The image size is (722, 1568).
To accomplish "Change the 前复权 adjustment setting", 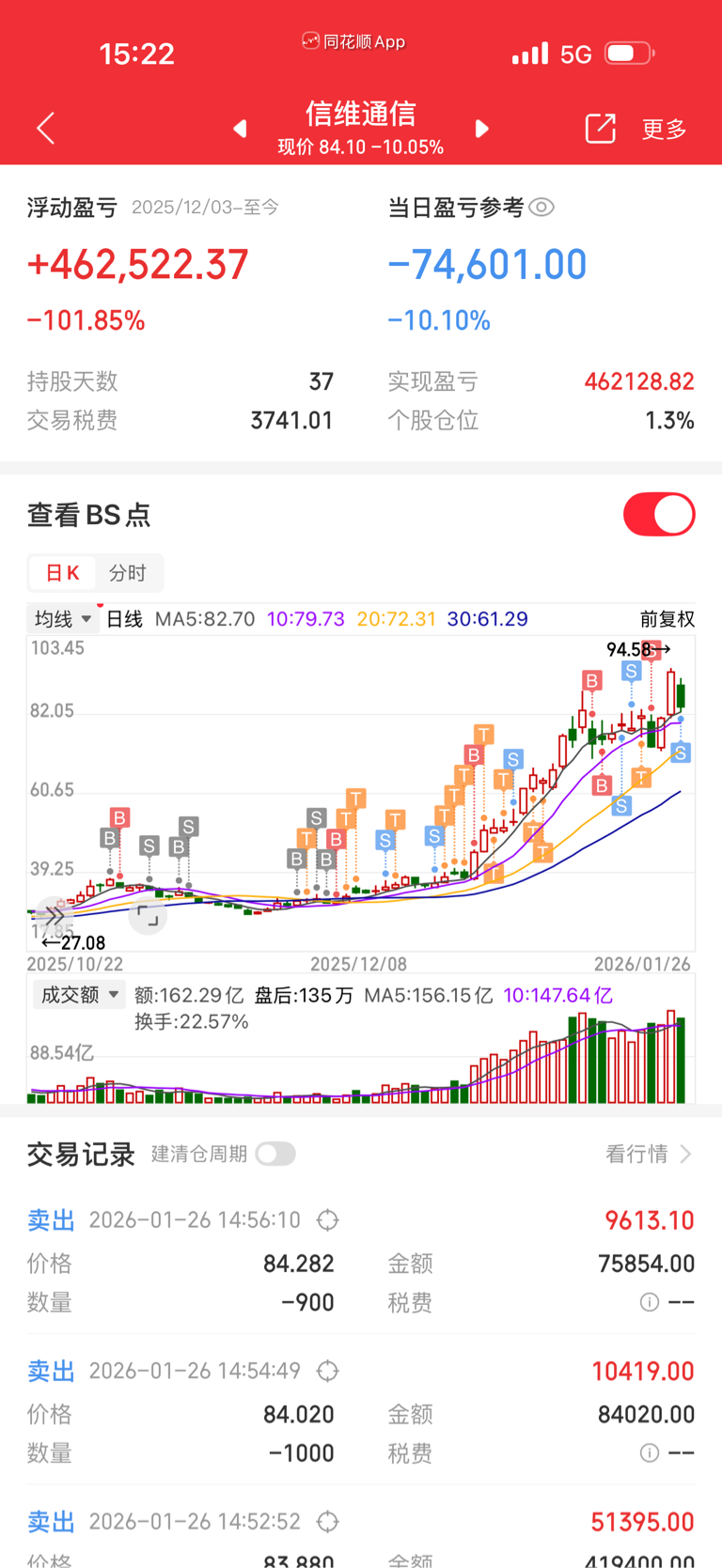I will [667, 619].
